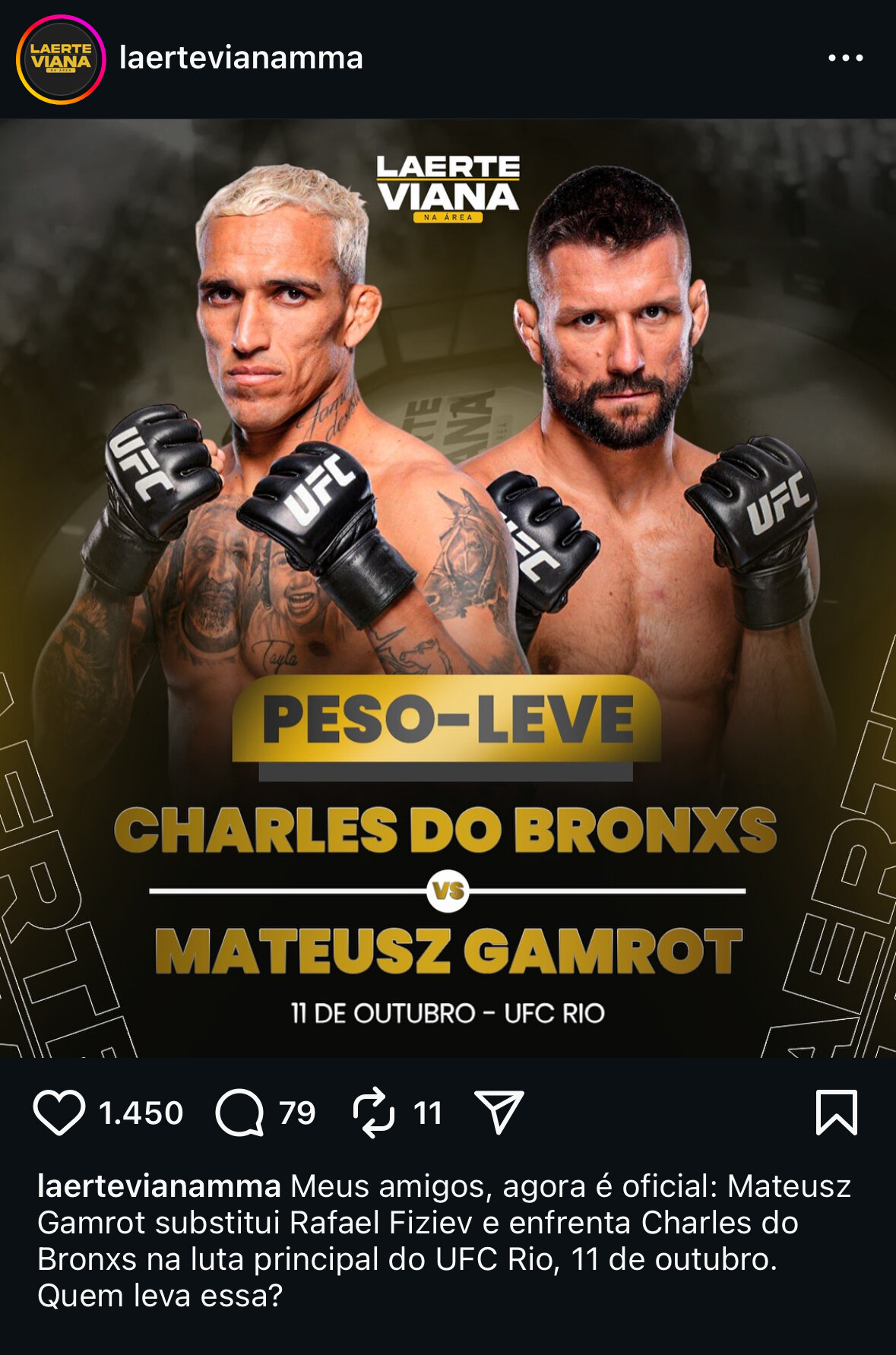Open the laertevianamma profile from the header username
The height and width of the screenshot is (1355, 896).
click(x=241, y=59)
